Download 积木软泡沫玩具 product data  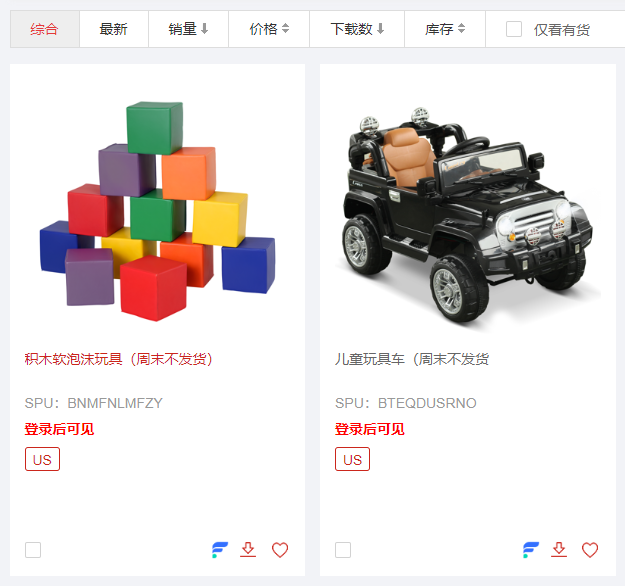[x=249, y=549]
